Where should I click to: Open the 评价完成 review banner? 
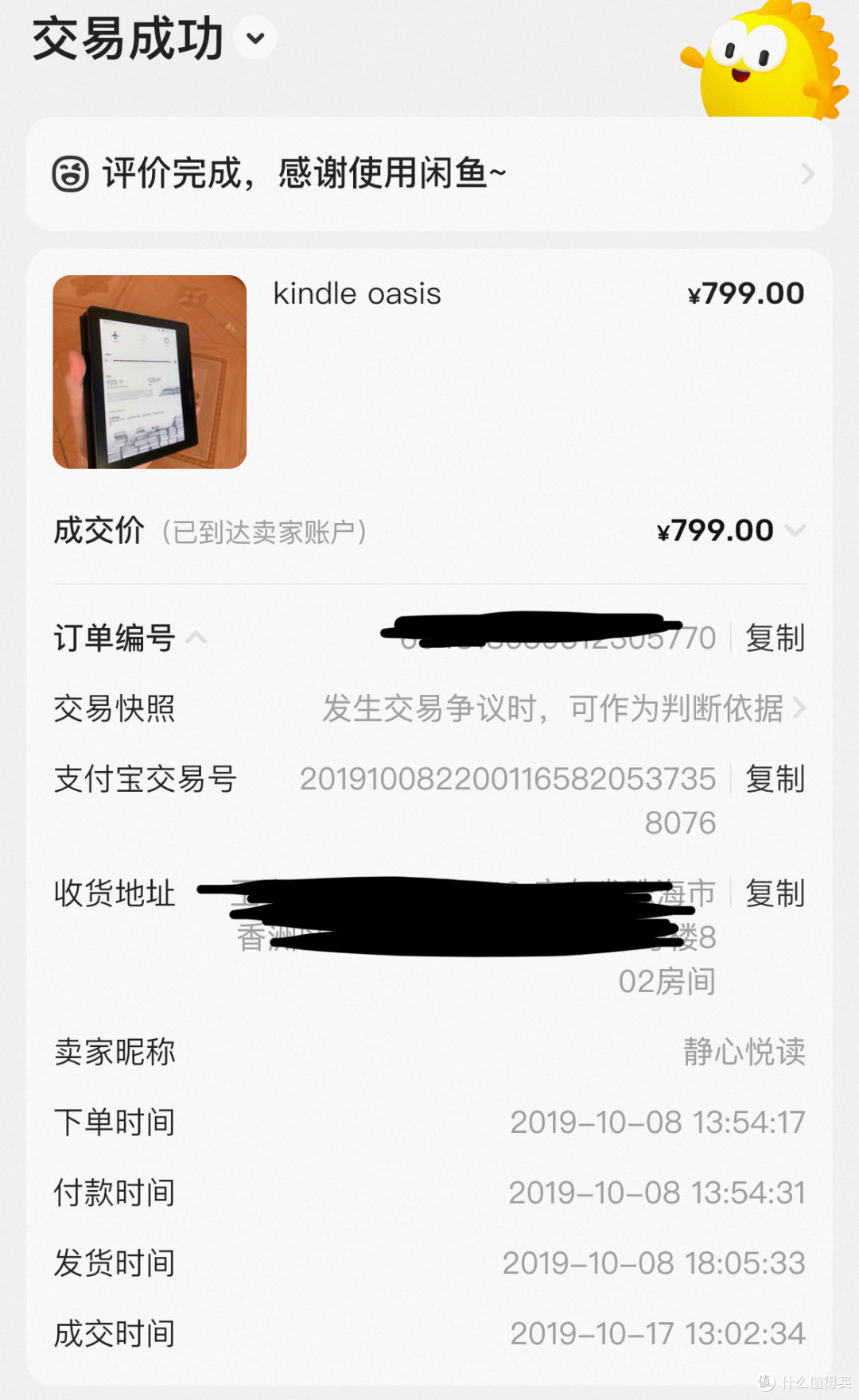click(429, 173)
